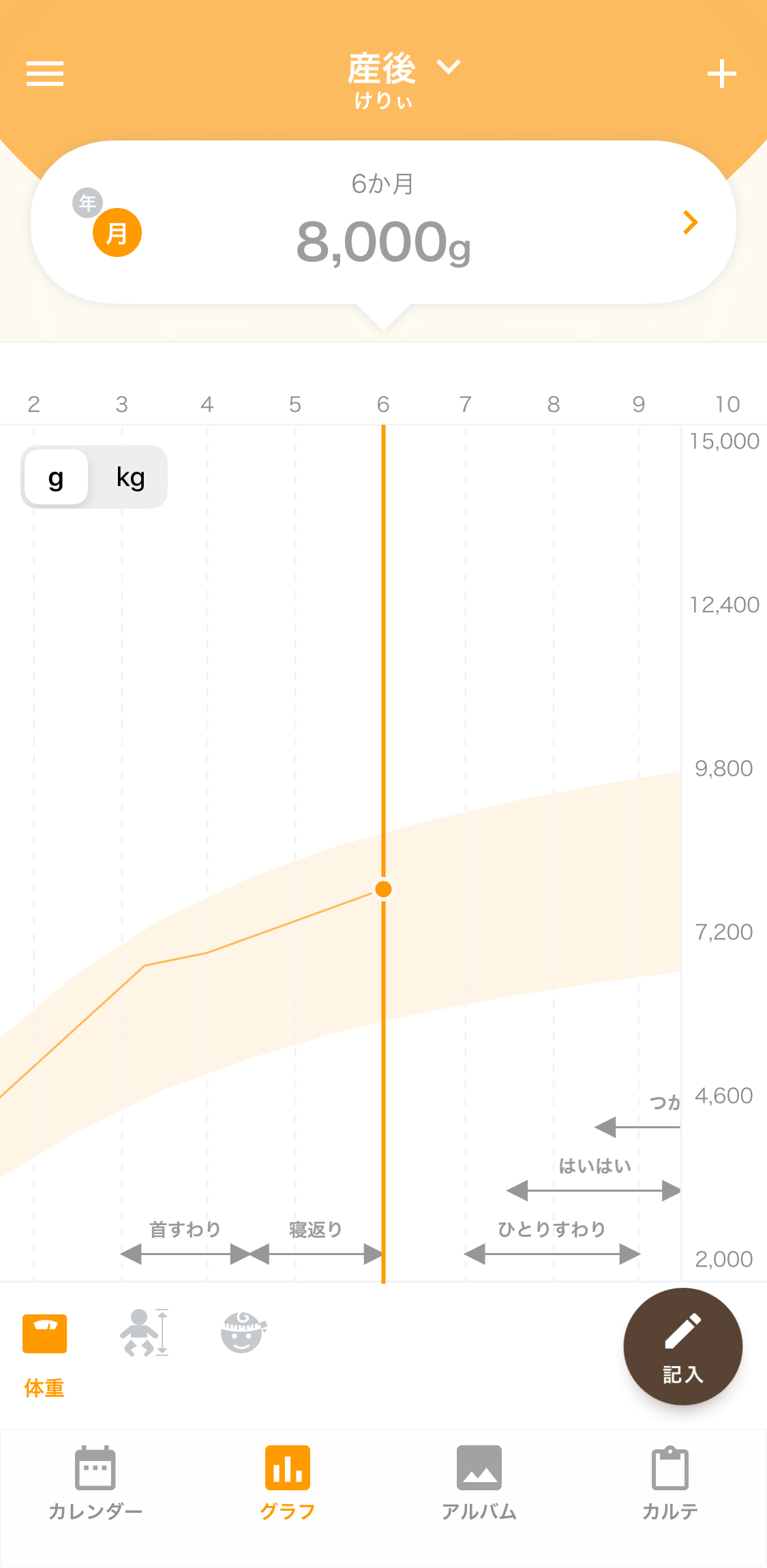This screenshot has height=1568, width=767.
Task: Select the 体重 weight graph
Action: coord(44,1351)
